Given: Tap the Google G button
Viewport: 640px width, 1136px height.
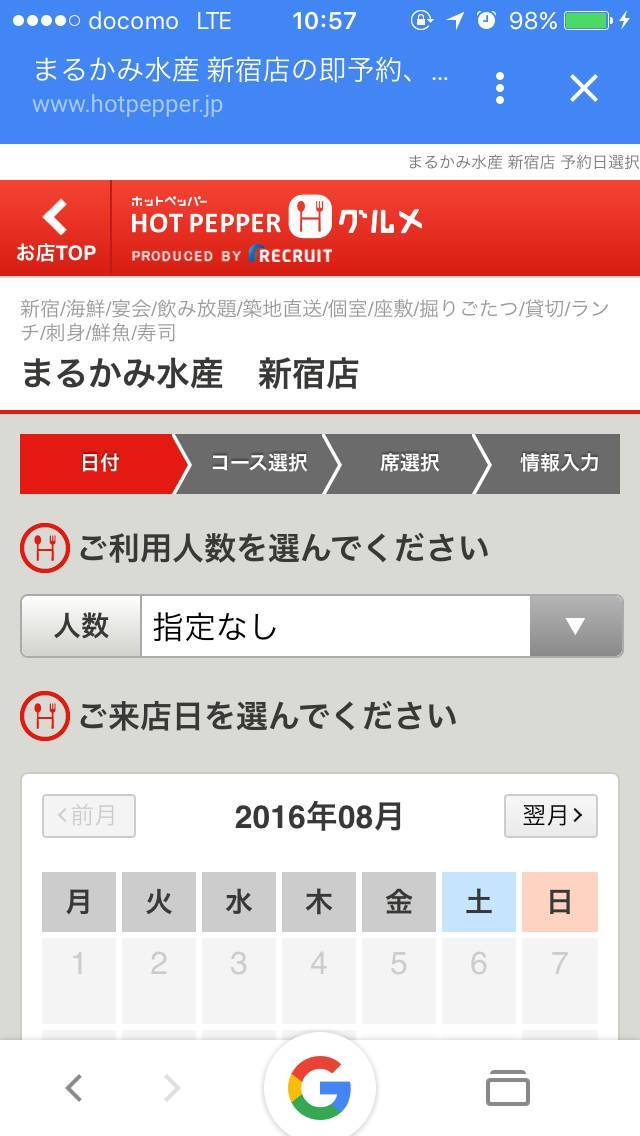Looking at the screenshot, I should [x=320, y=1088].
